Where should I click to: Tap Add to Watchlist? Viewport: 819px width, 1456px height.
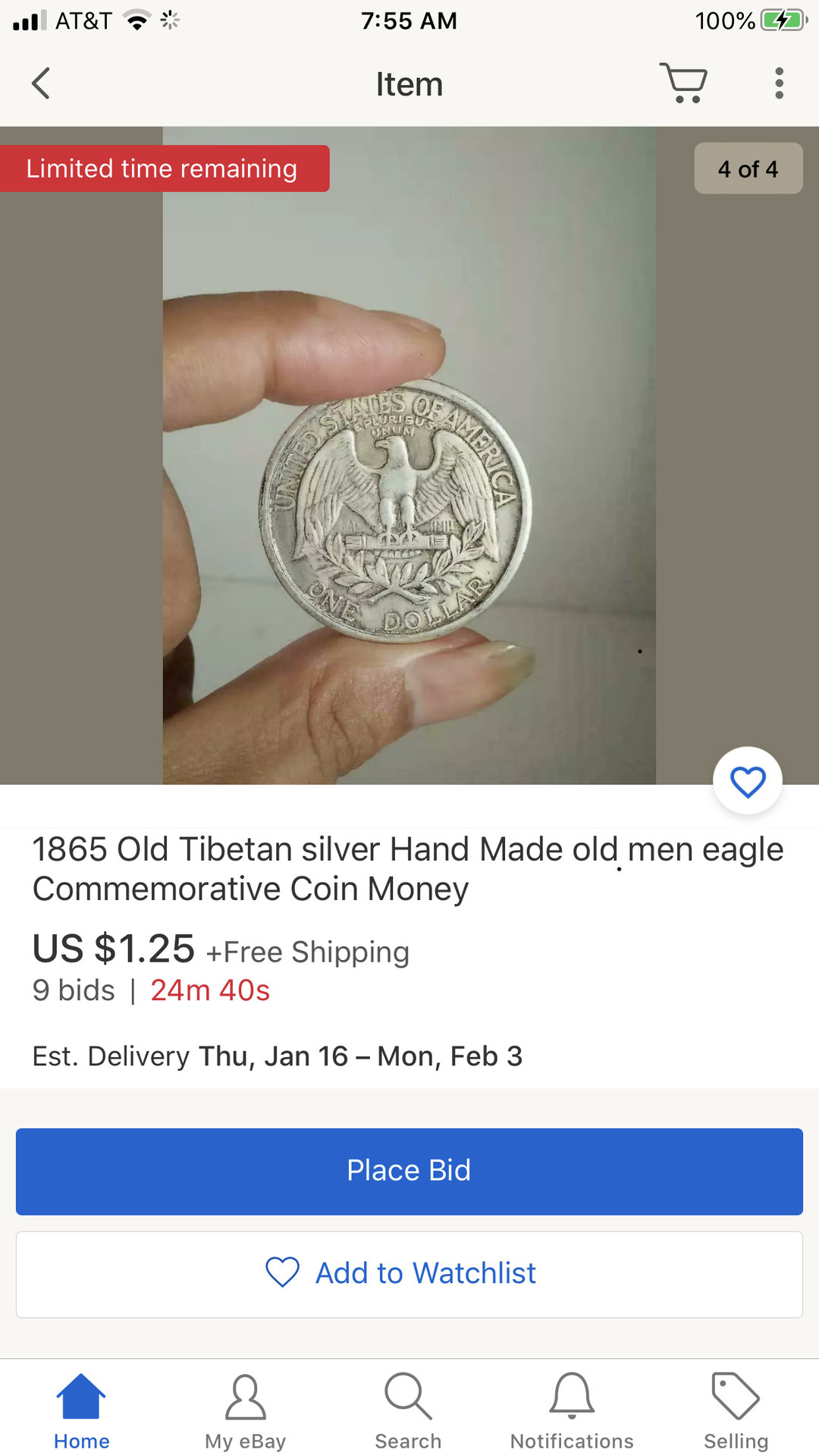pos(409,1274)
